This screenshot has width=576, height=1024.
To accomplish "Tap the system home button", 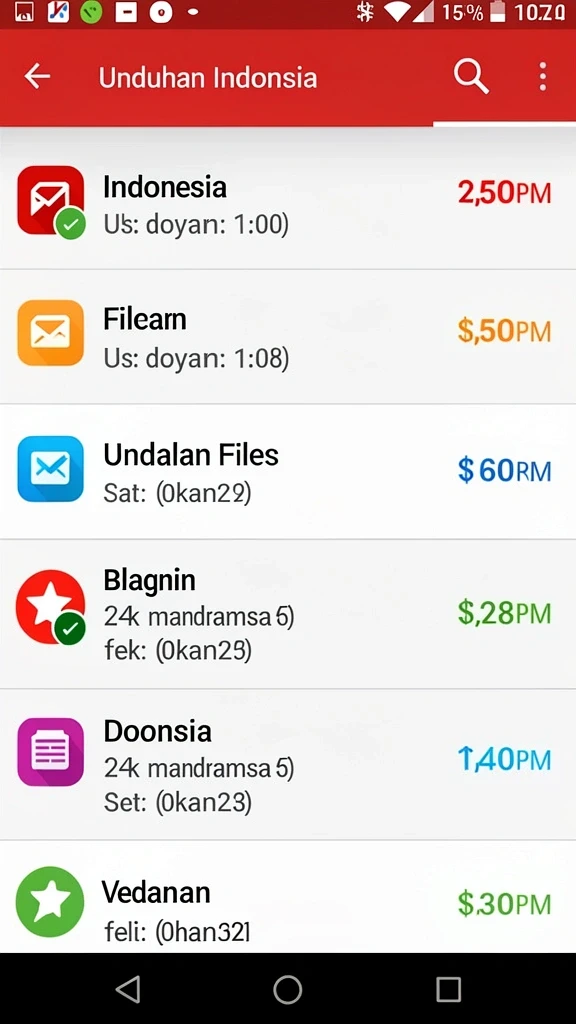I will (x=287, y=989).
